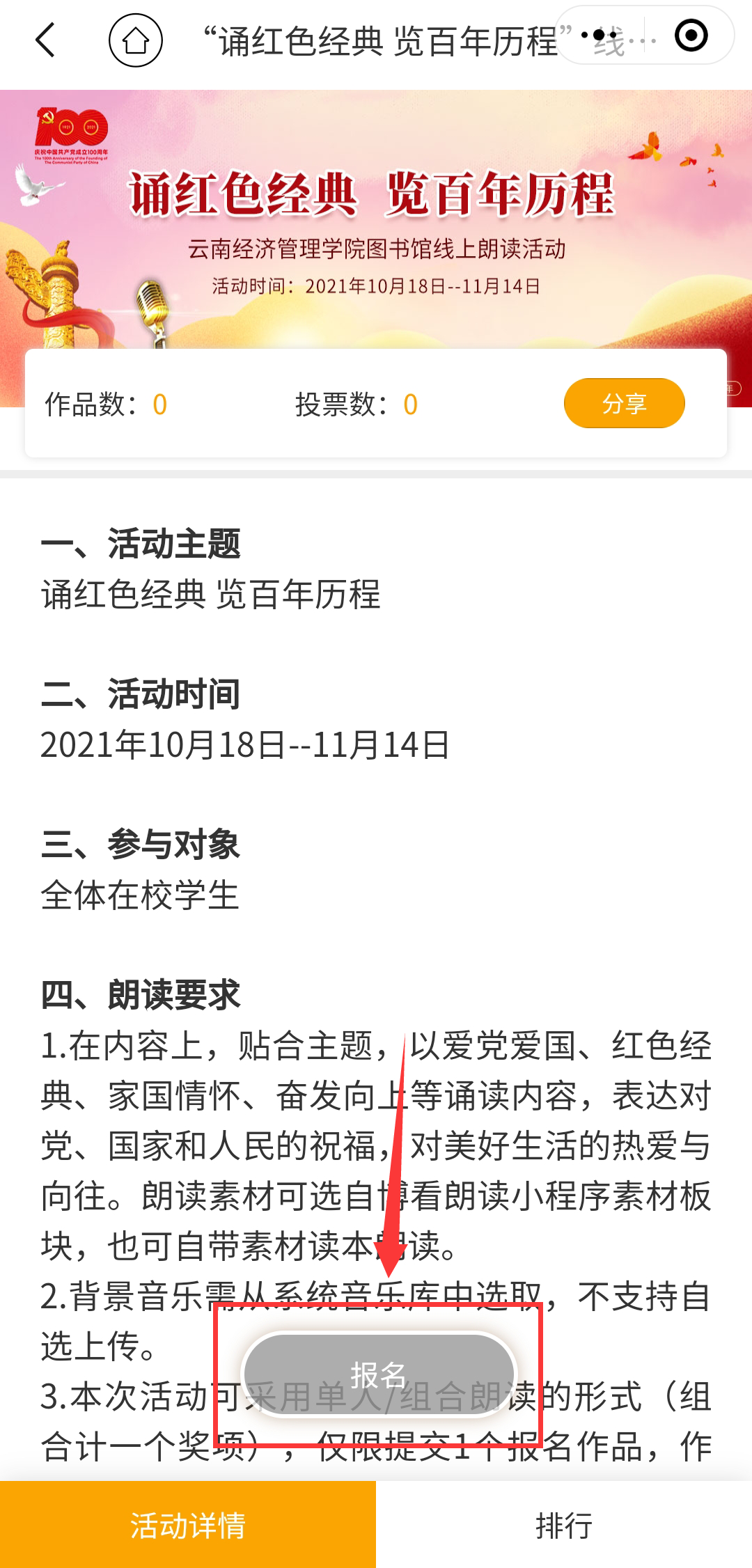Tap the orange 分享 share button
752x1568 pixels.
(624, 402)
